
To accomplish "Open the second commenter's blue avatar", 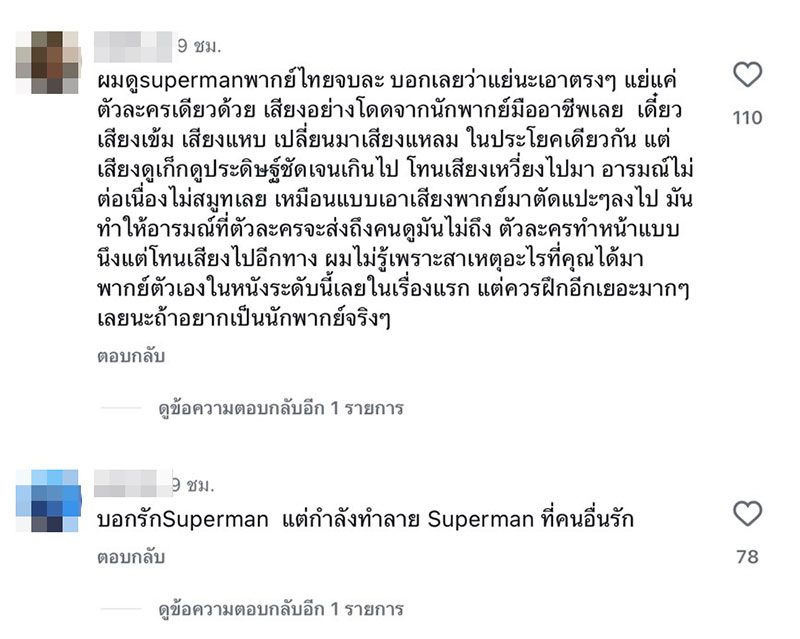I will (x=49, y=501).
